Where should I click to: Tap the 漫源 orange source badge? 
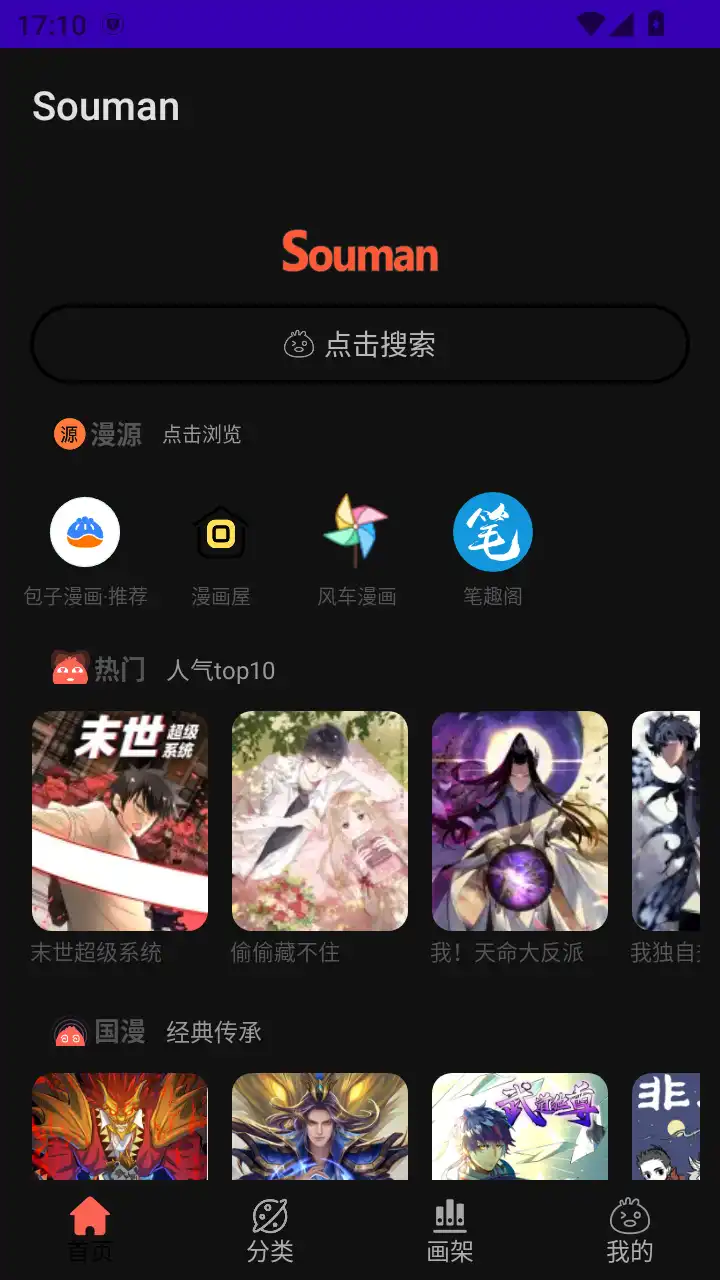pos(68,434)
